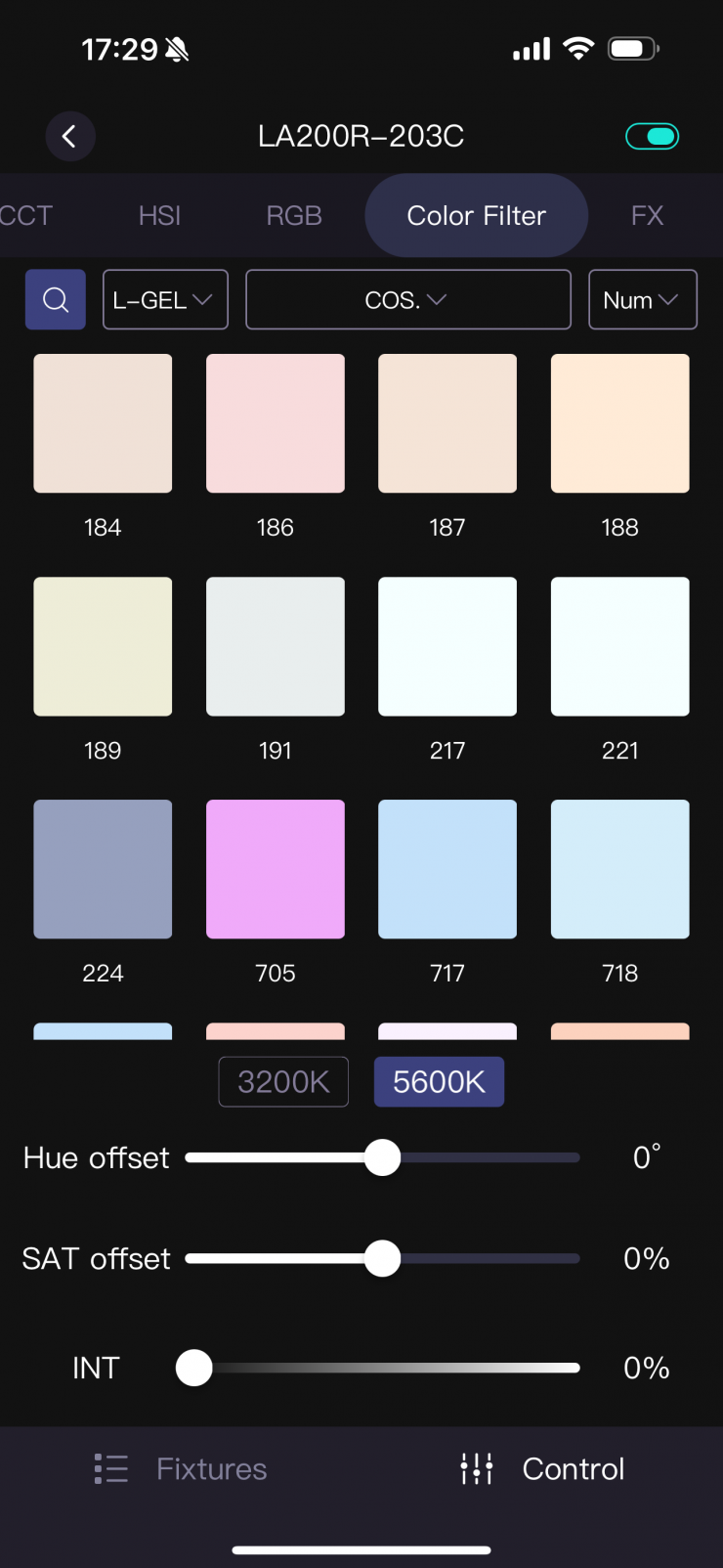Select the 3200K base temperature
The image size is (723, 1568).
[283, 1081]
